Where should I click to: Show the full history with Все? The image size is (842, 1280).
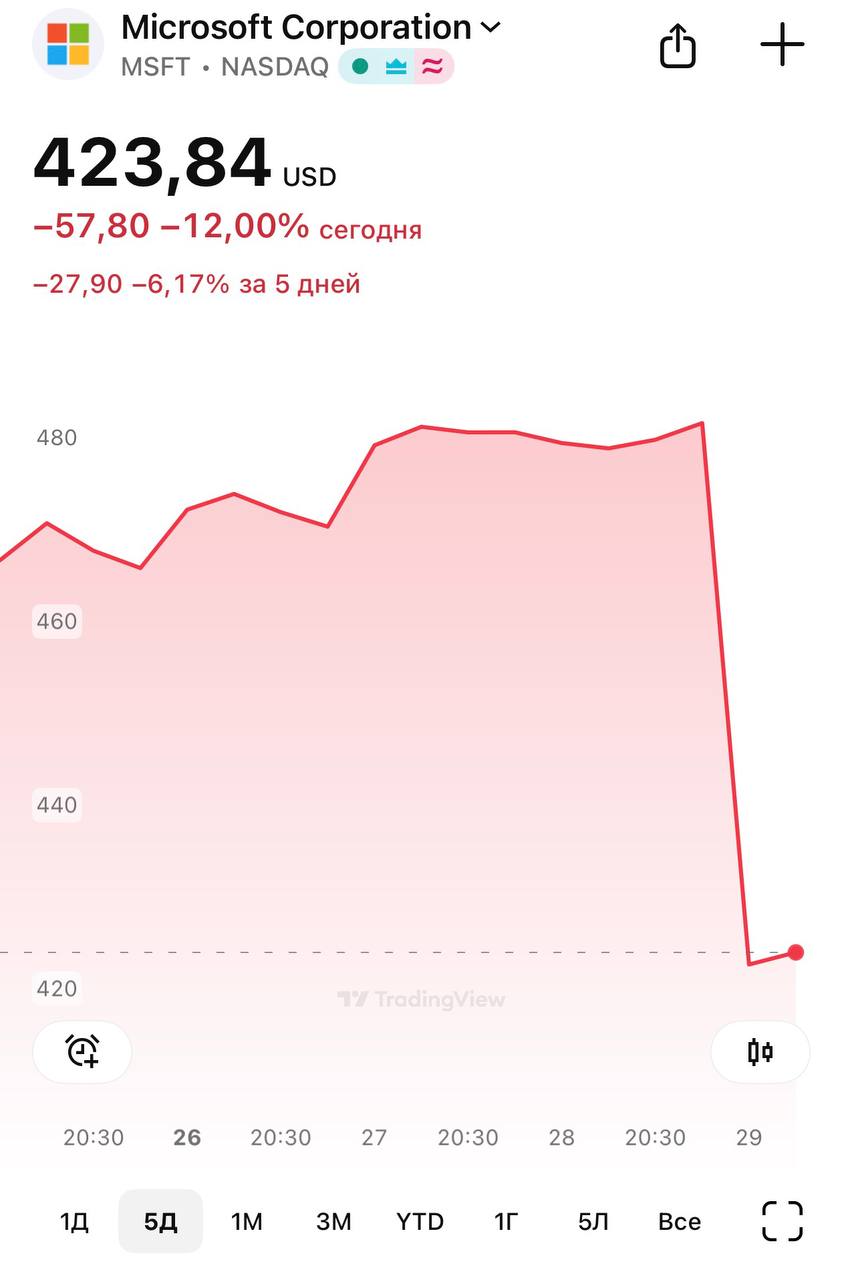pyautogui.click(x=679, y=1221)
